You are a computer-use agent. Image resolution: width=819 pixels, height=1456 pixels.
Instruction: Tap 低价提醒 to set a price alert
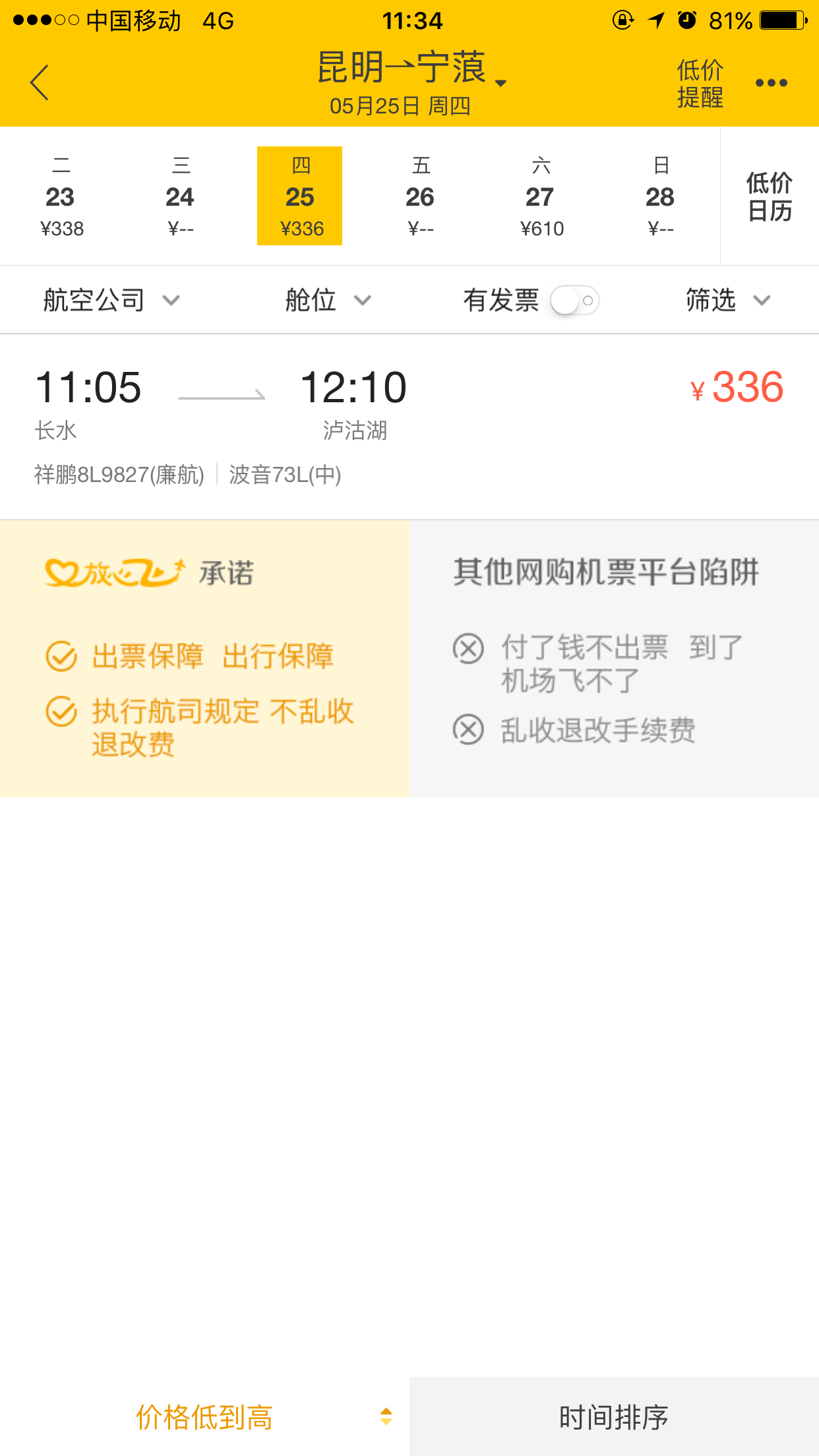pos(700,83)
